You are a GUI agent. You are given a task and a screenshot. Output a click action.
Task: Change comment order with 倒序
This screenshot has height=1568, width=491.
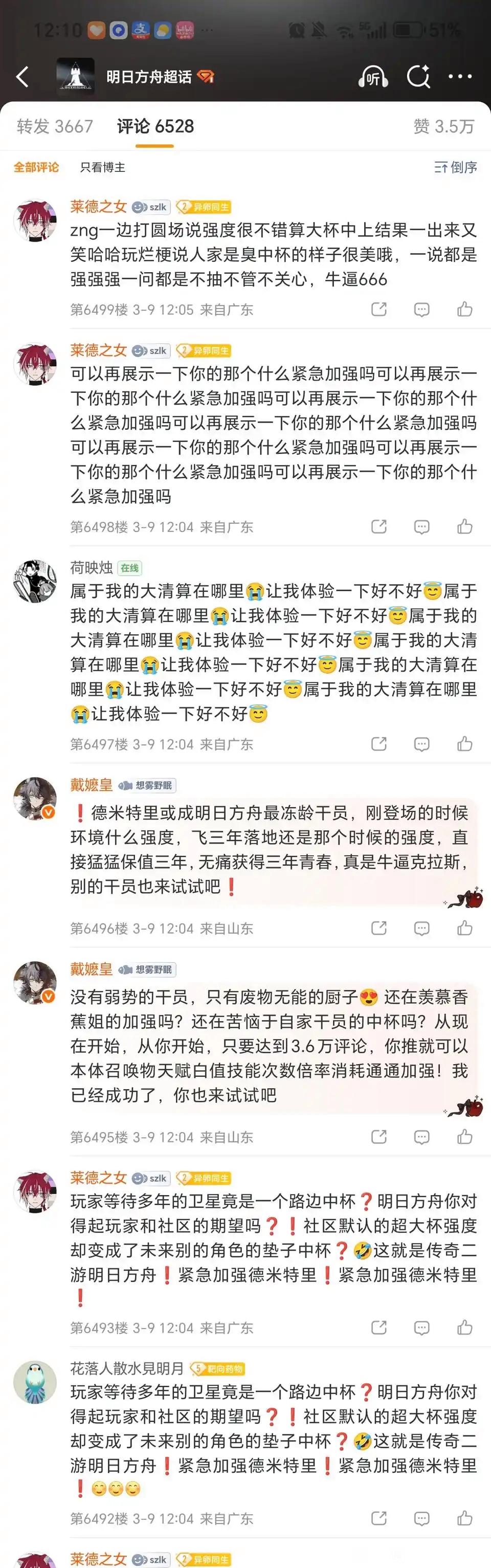(456, 167)
